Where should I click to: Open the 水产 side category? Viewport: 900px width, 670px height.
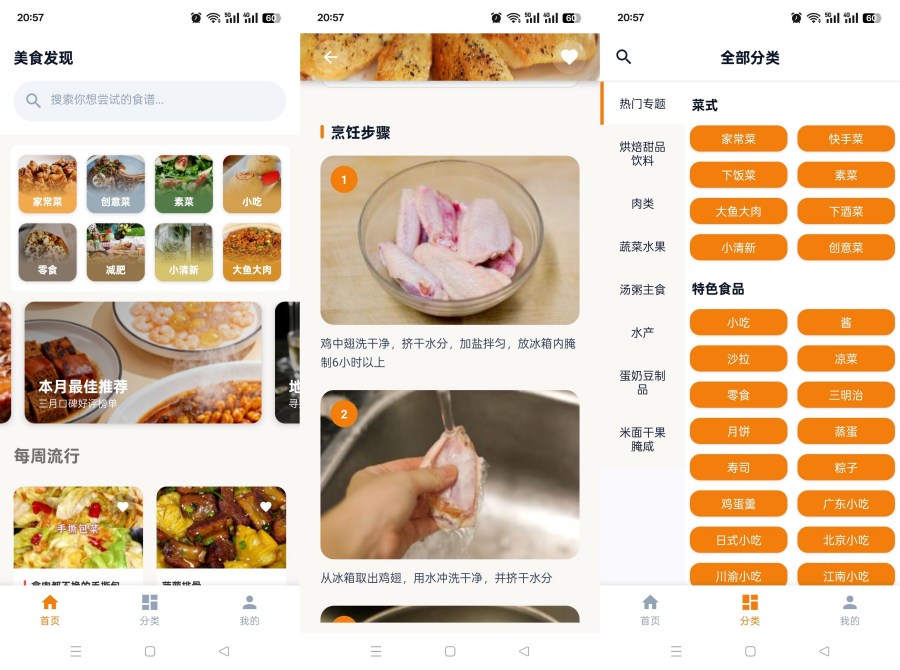pos(642,332)
